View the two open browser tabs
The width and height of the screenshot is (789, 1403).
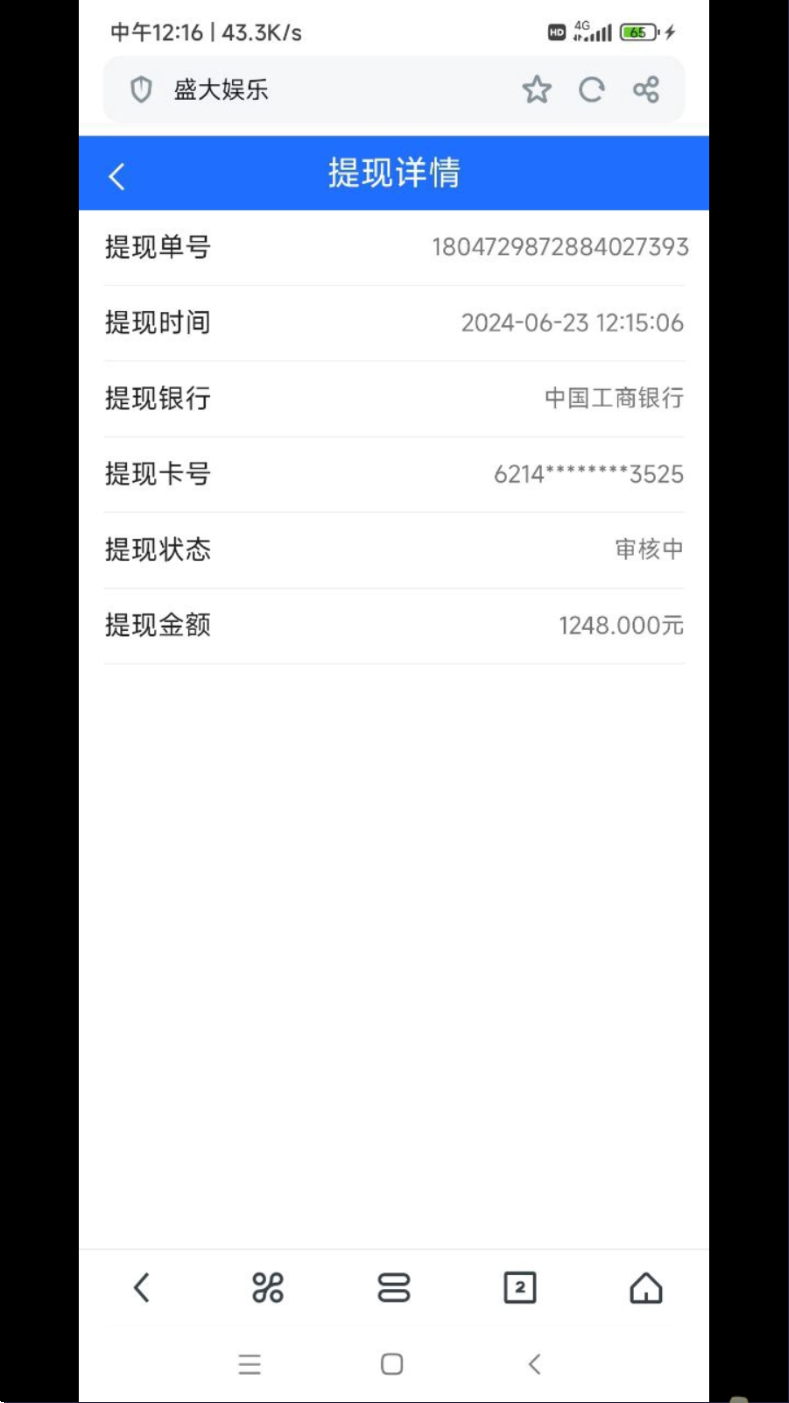[520, 1288]
